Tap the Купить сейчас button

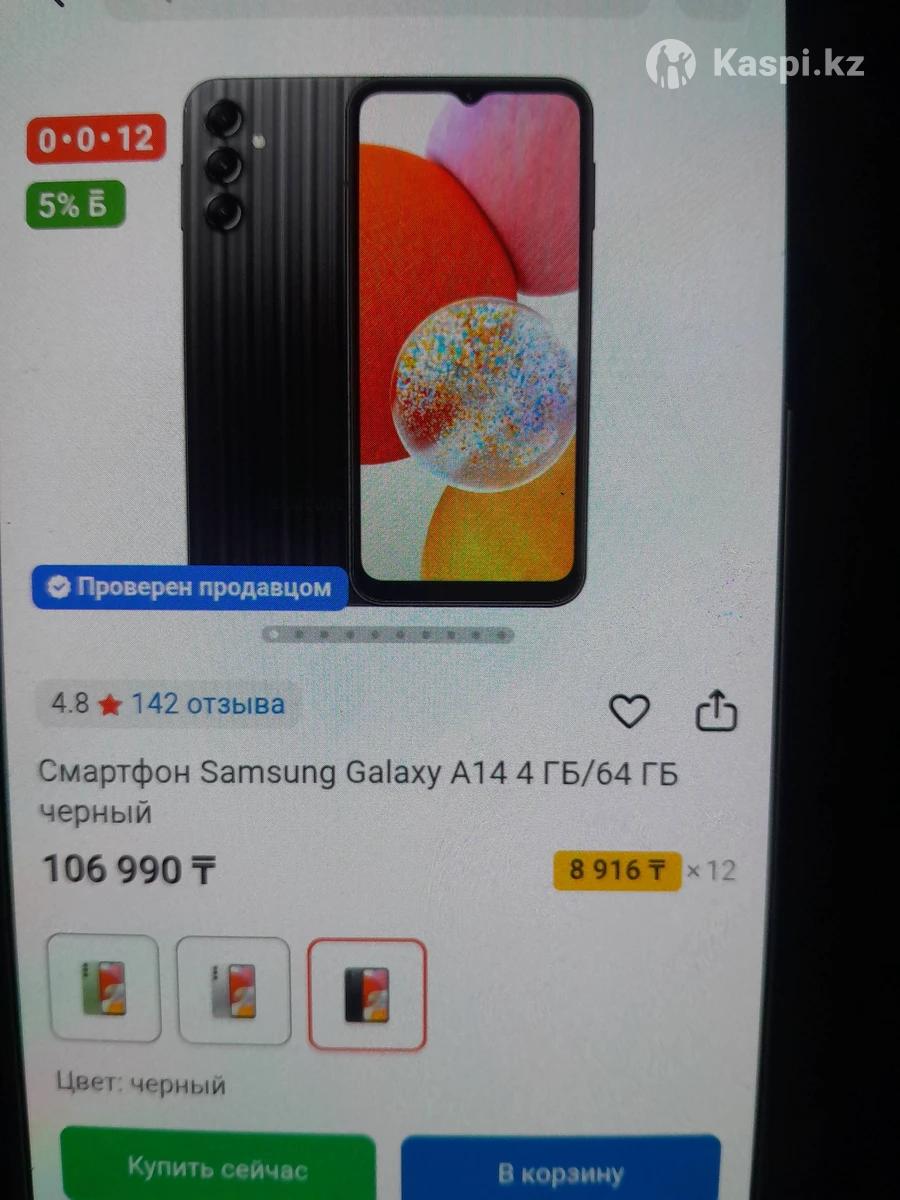pos(217,1167)
